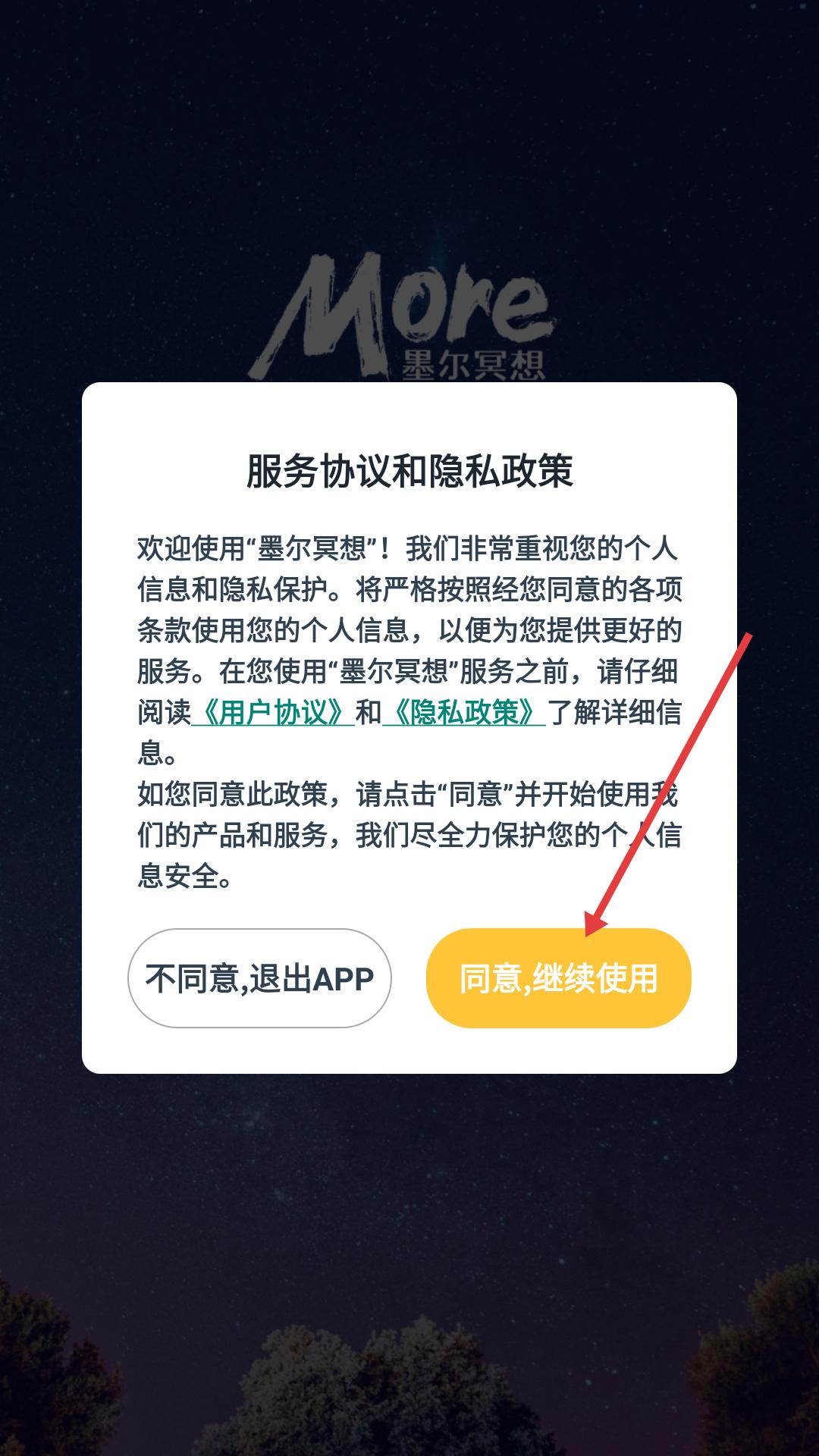The image size is (819, 1456).
Task: Open the 《用户协议》 link
Action: coord(273,712)
